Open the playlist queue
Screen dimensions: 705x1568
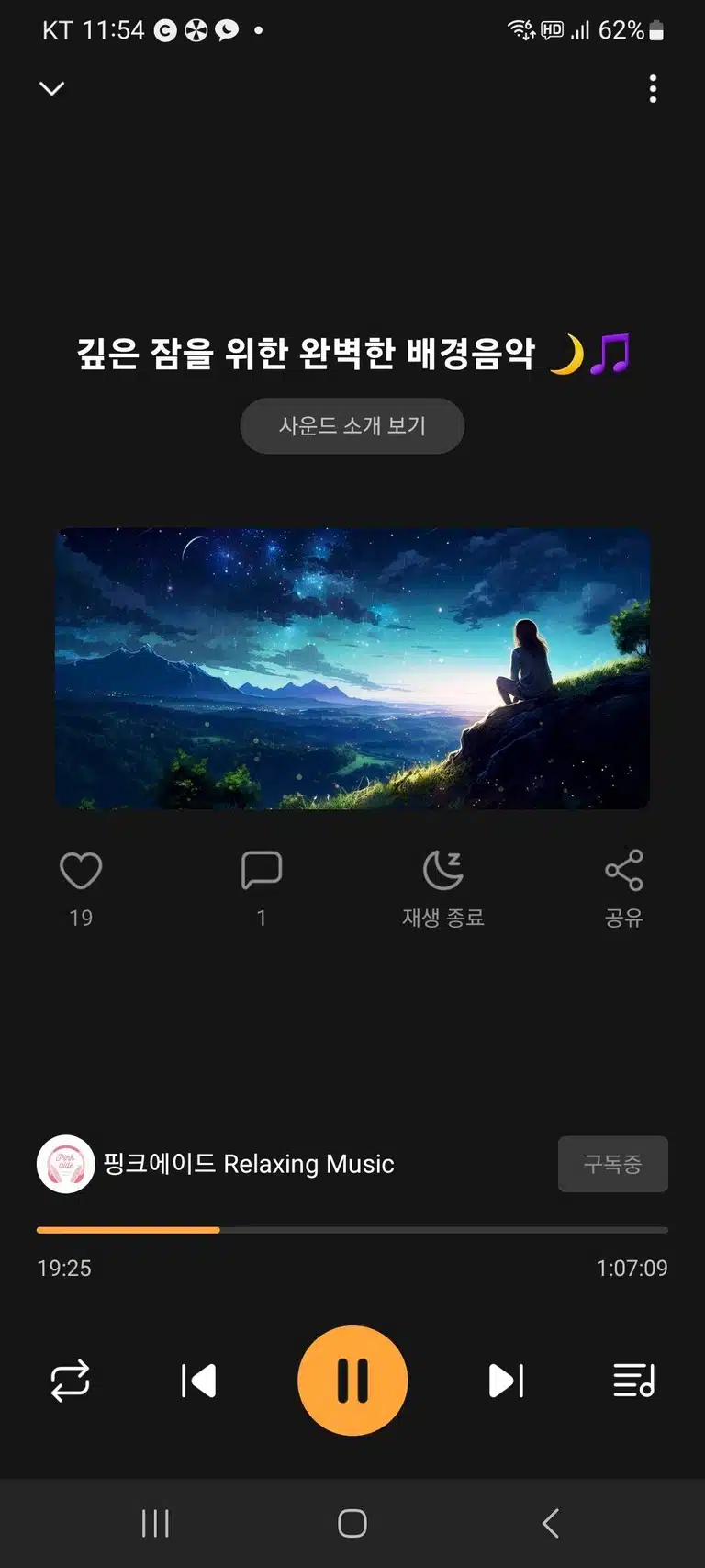click(x=634, y=1380)
